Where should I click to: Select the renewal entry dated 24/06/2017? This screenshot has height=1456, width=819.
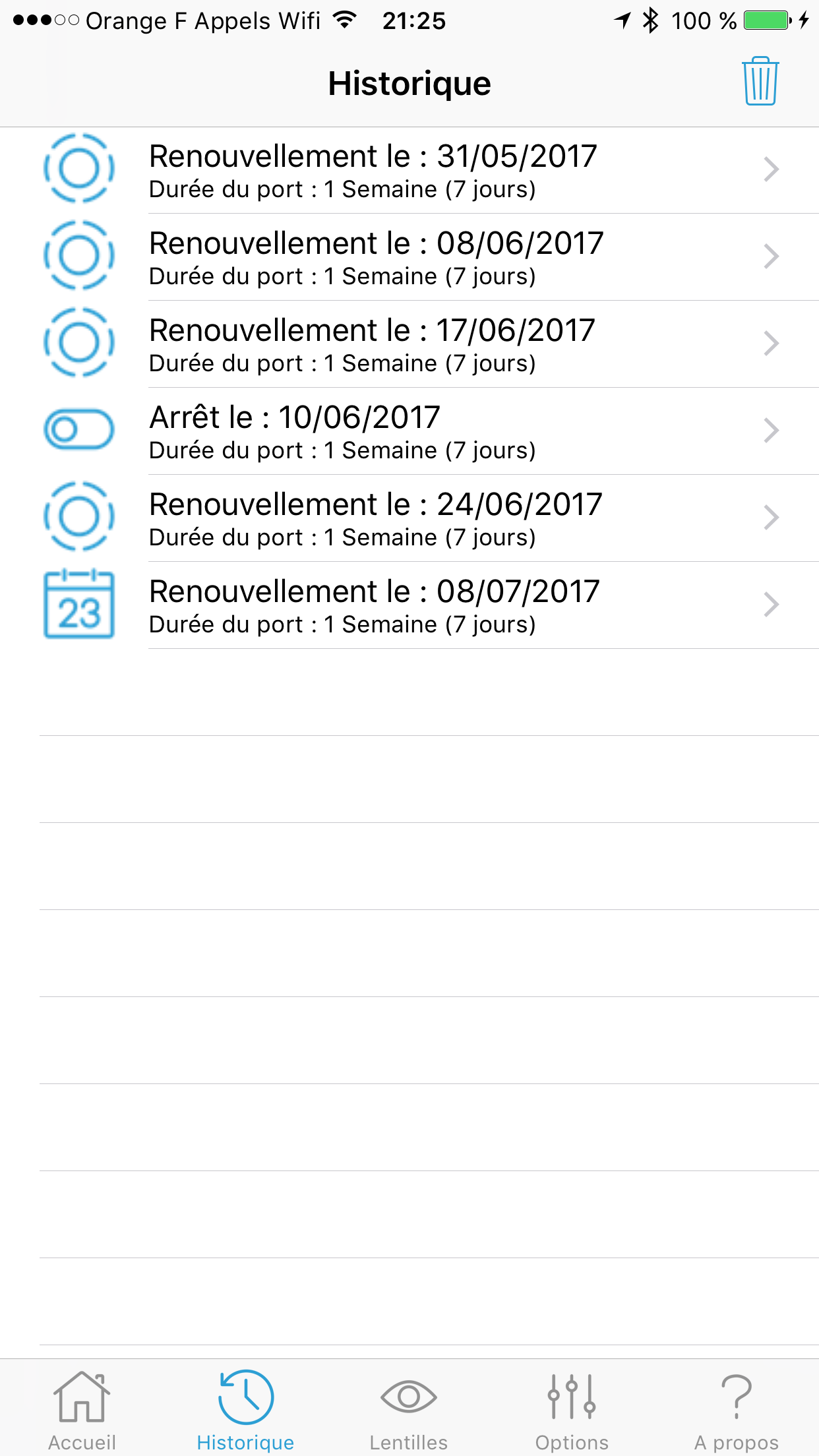pyautogui.click(x=409, y=518)
